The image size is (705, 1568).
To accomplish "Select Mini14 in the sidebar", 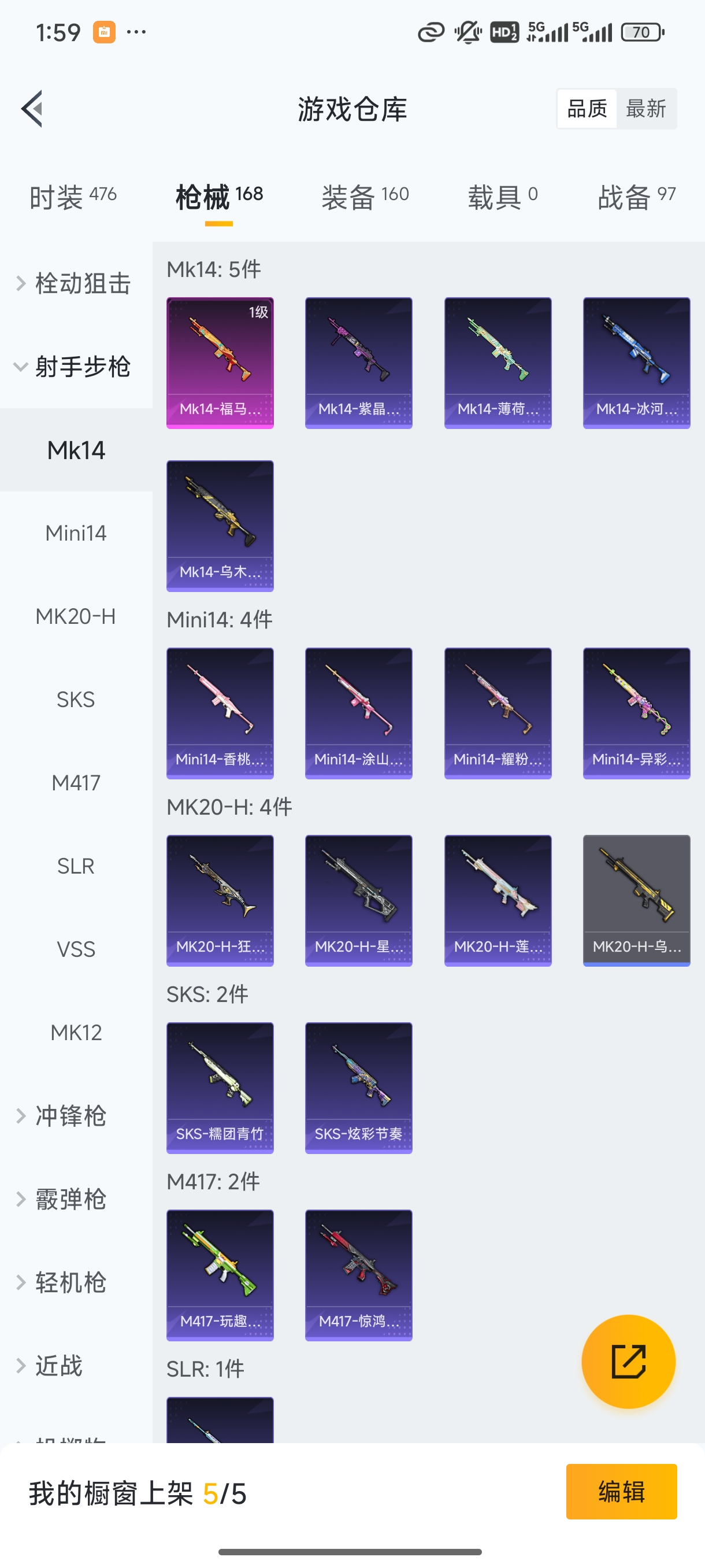I will [76, 533].
